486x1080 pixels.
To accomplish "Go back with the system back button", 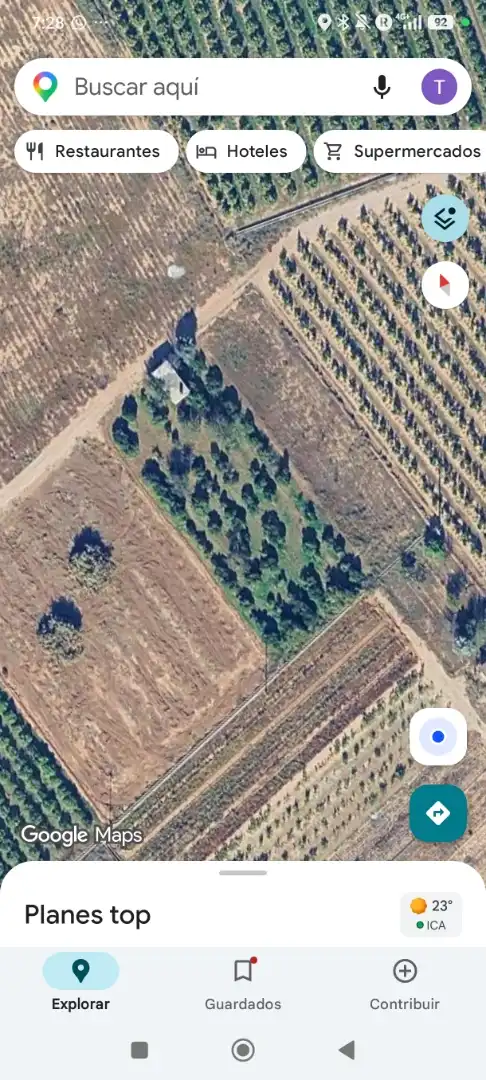I will (x=346, y=1050).
